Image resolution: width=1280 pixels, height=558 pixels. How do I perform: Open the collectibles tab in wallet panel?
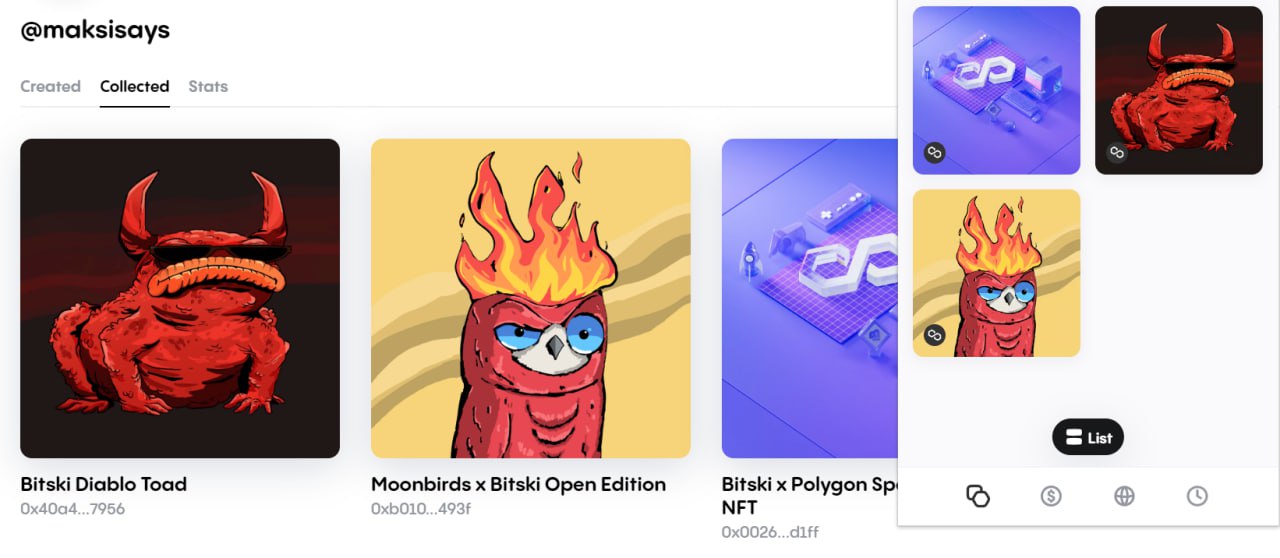tap(977, 495)
